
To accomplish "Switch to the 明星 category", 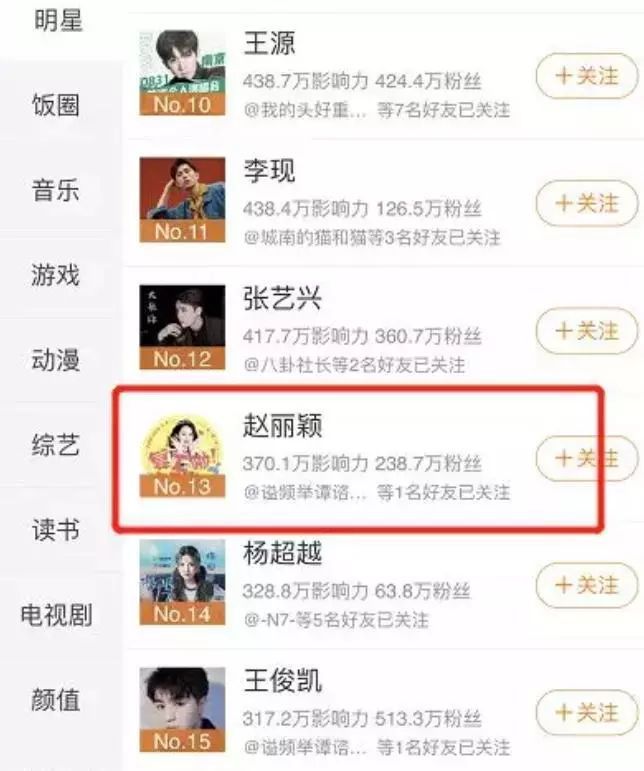I will 58,19.
